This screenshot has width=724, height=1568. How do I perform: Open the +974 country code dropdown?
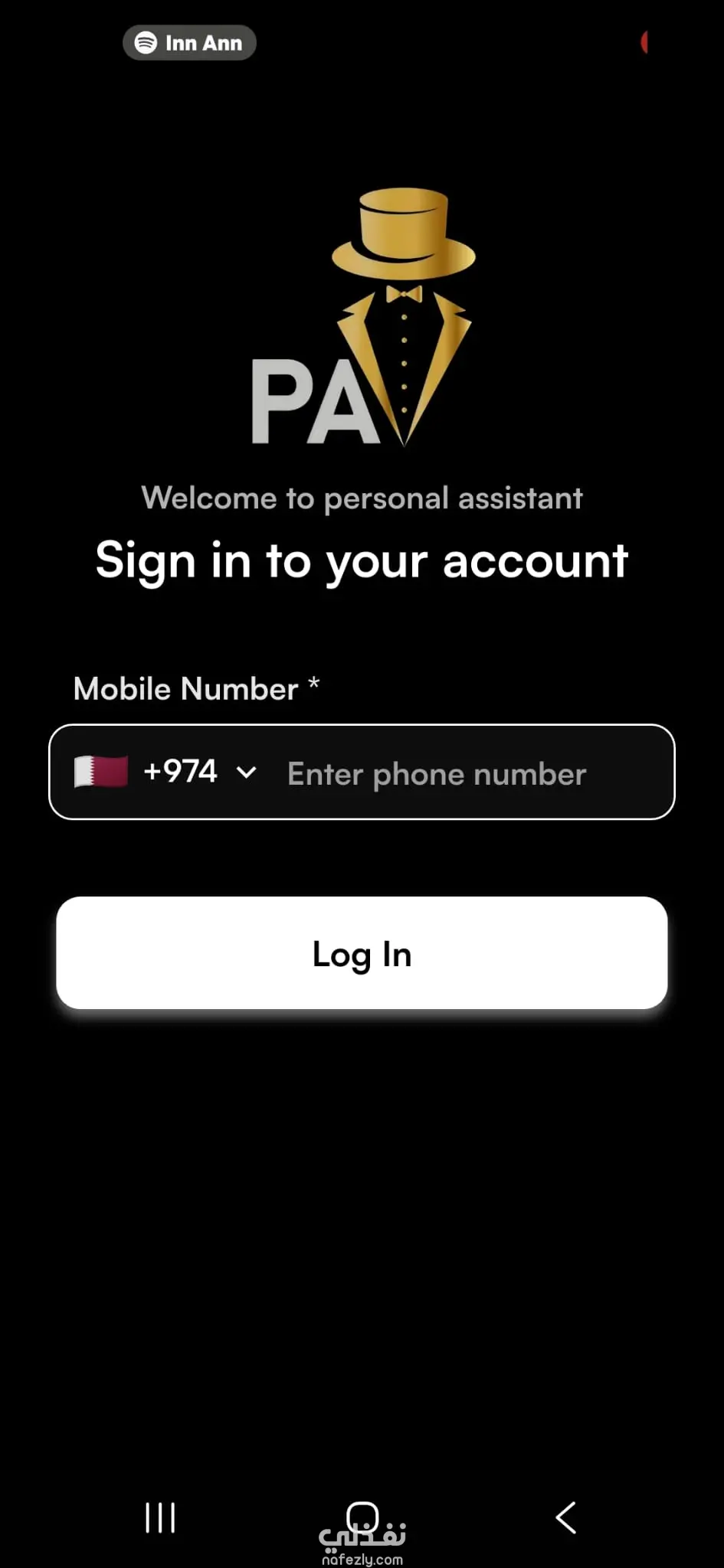coord(165,772)
